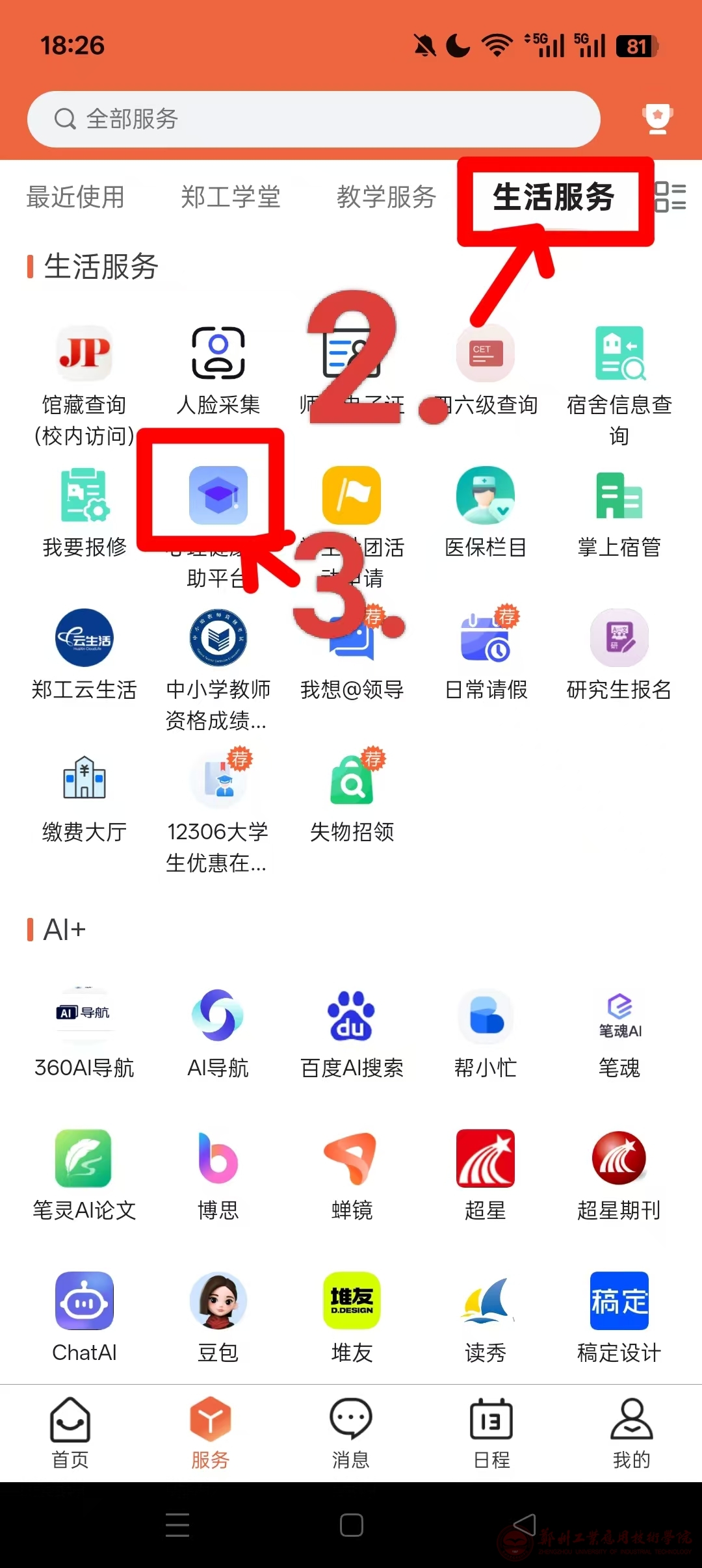Open the category list view icon
Viewport: 702px width, 1568px height.
(x=671, y=197)
